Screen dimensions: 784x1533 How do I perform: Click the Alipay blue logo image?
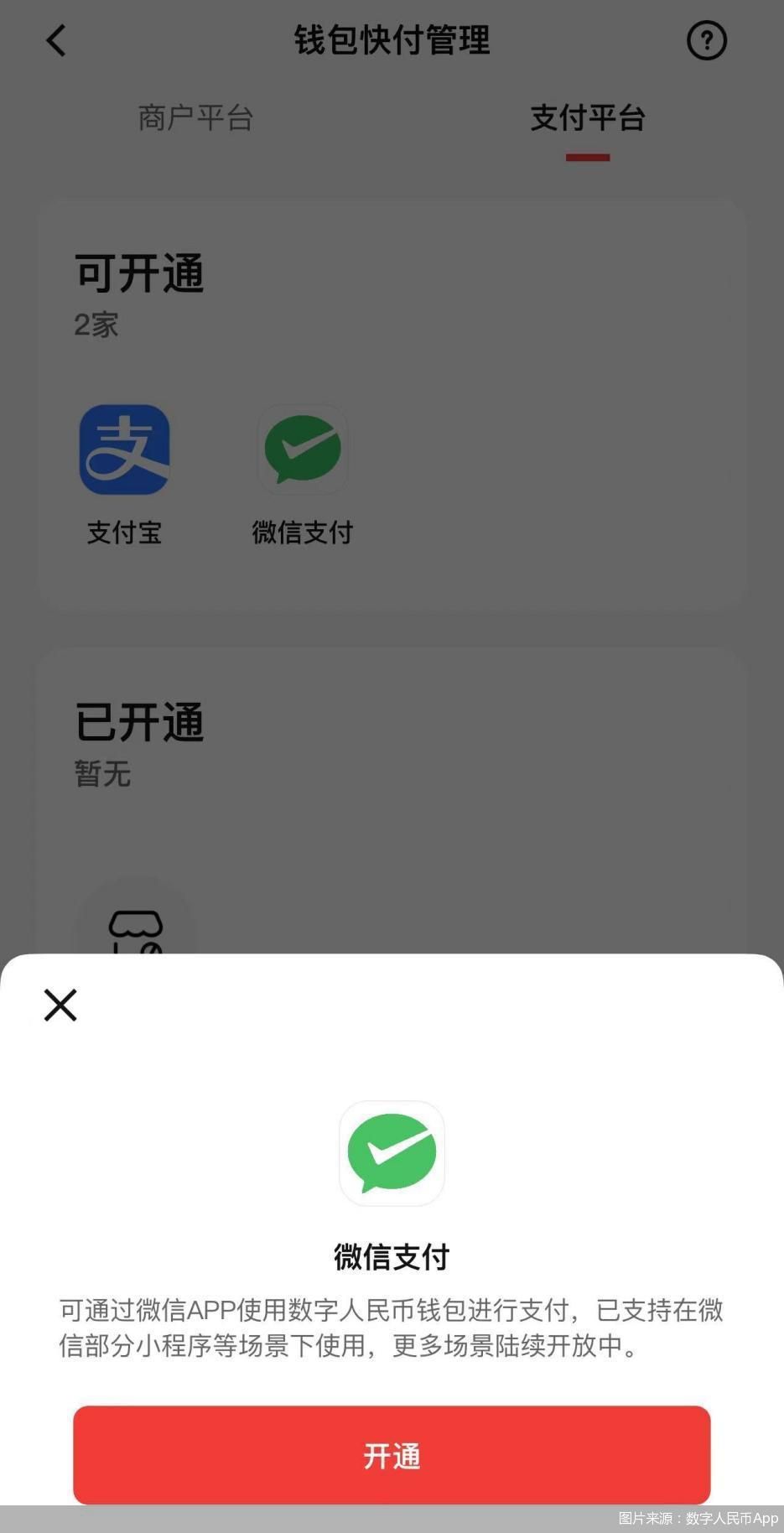pyautogui.click(x=124, y=449)
